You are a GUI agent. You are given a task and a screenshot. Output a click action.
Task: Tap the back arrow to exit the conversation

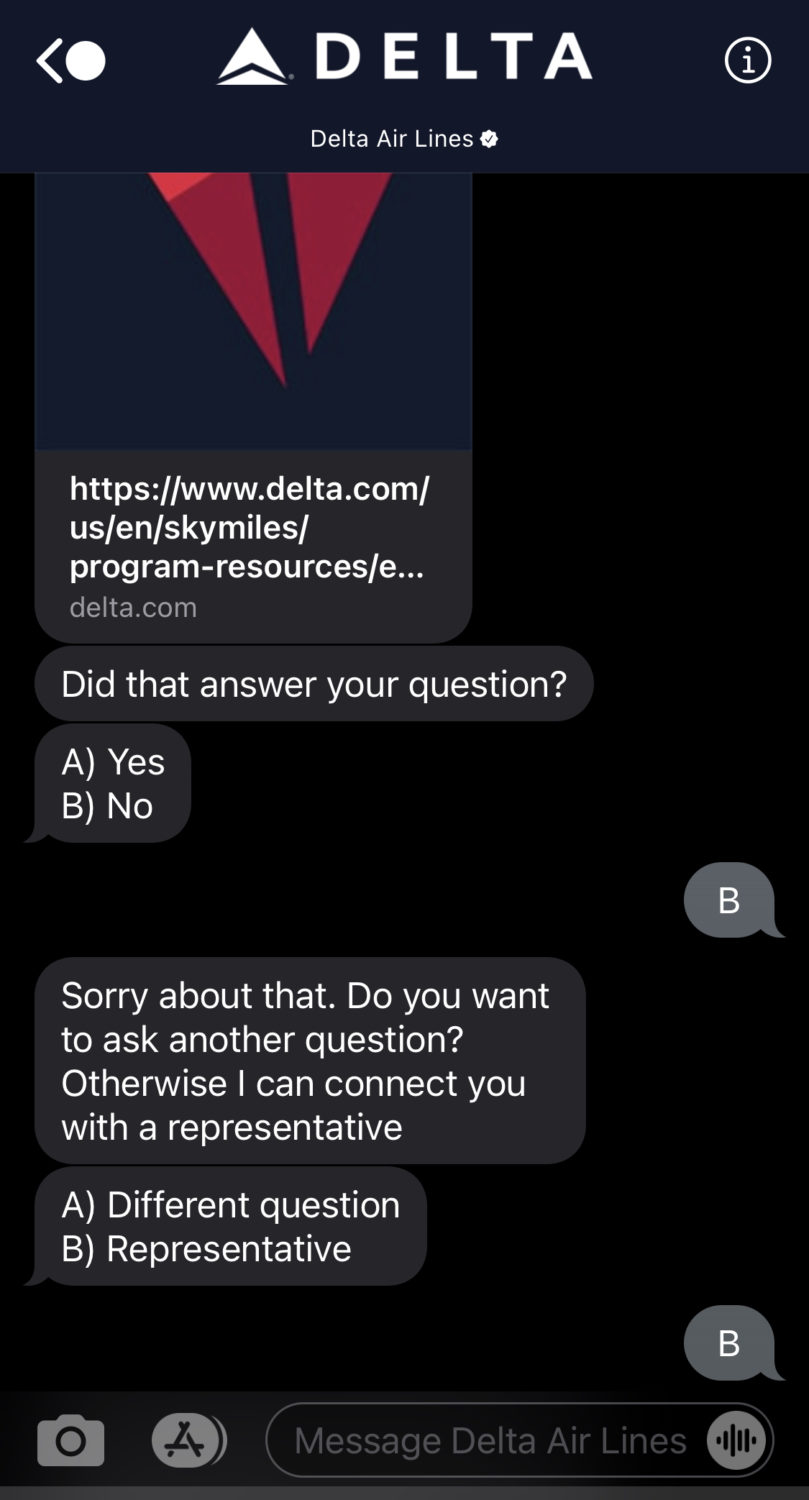(x=49, y=60)
